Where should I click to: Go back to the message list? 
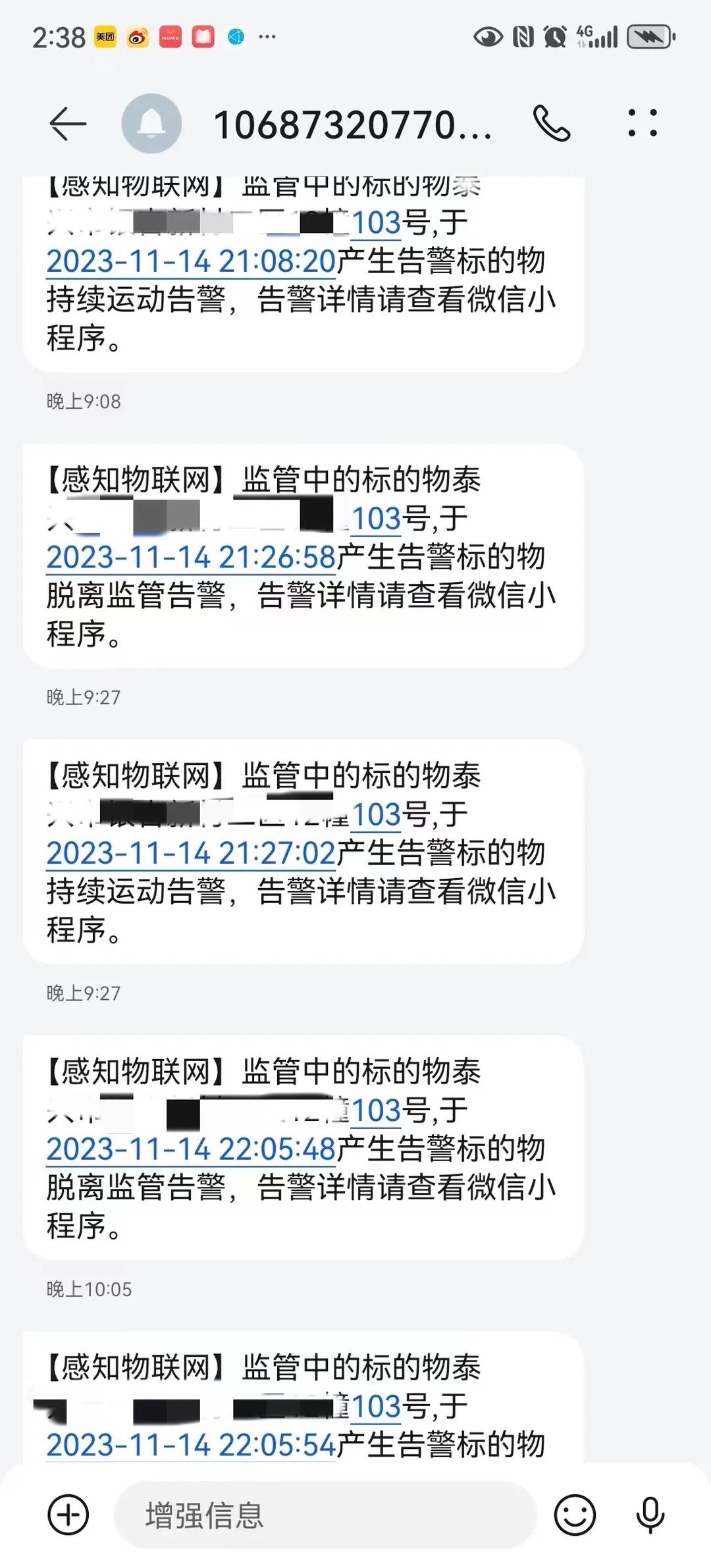(x=68, y=124)
